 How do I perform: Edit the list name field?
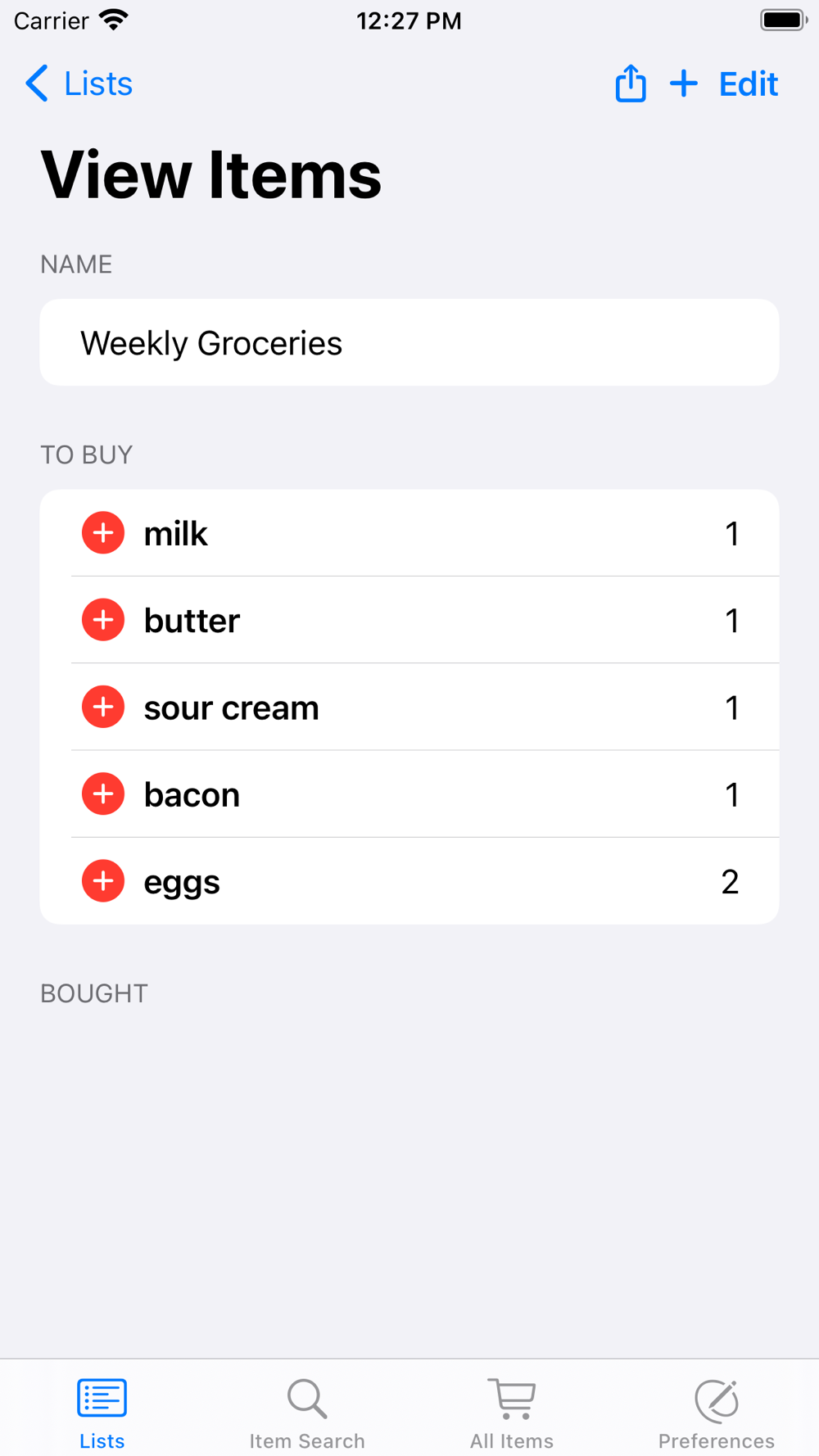coord(409,342)
